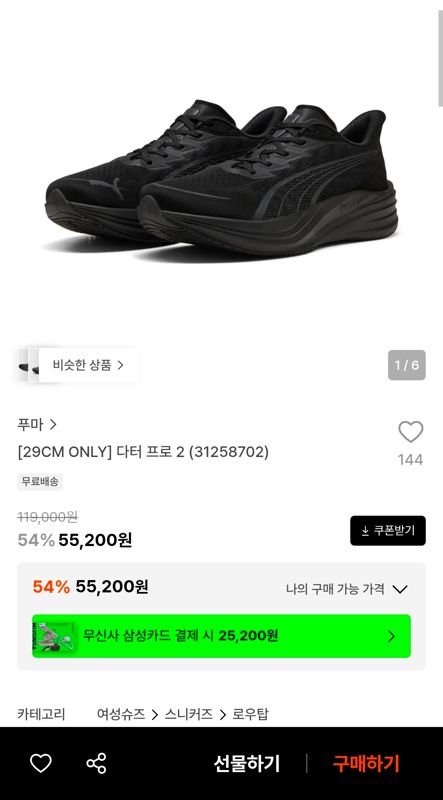Open the 여성슈즈 category
Image resolution: width=443 pixels, height=800 pixels.
tap(121, 714)
